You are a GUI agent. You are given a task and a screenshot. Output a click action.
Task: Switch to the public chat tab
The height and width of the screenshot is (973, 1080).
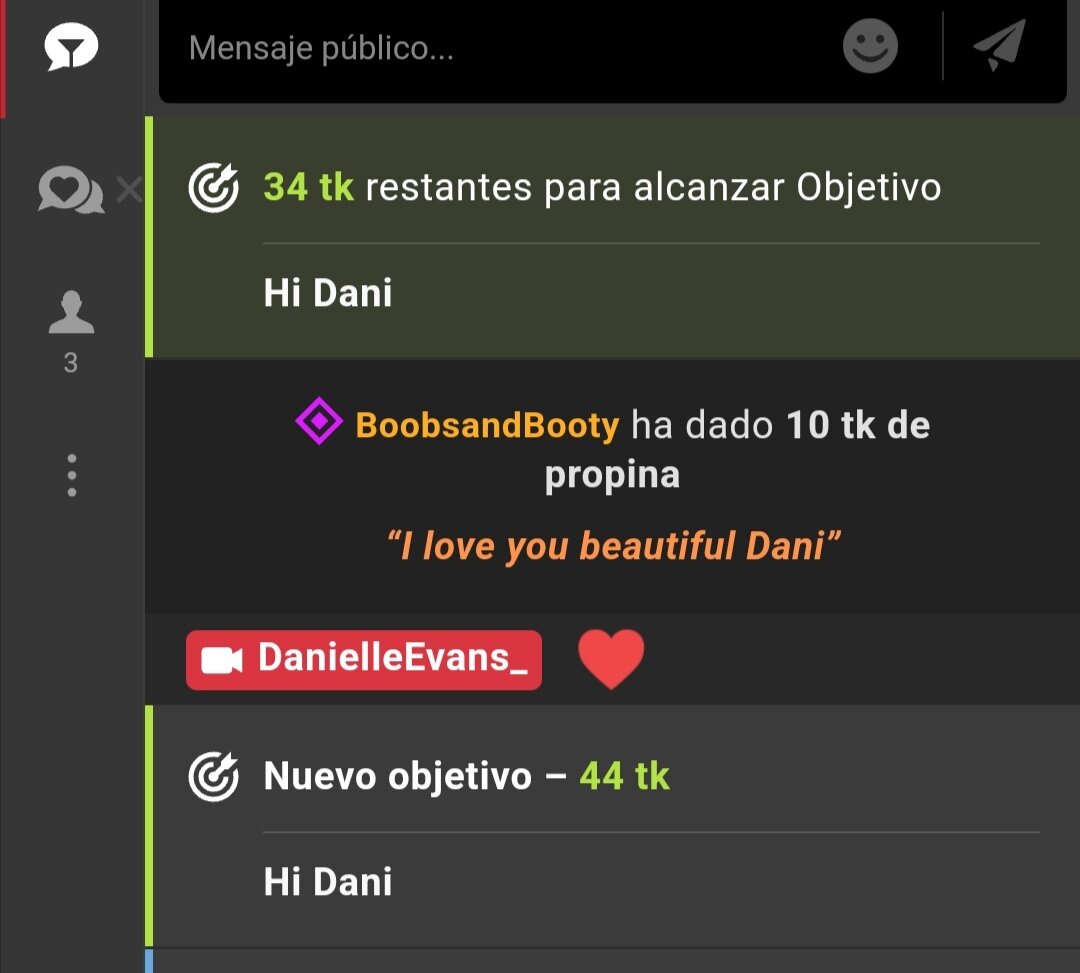71,48
